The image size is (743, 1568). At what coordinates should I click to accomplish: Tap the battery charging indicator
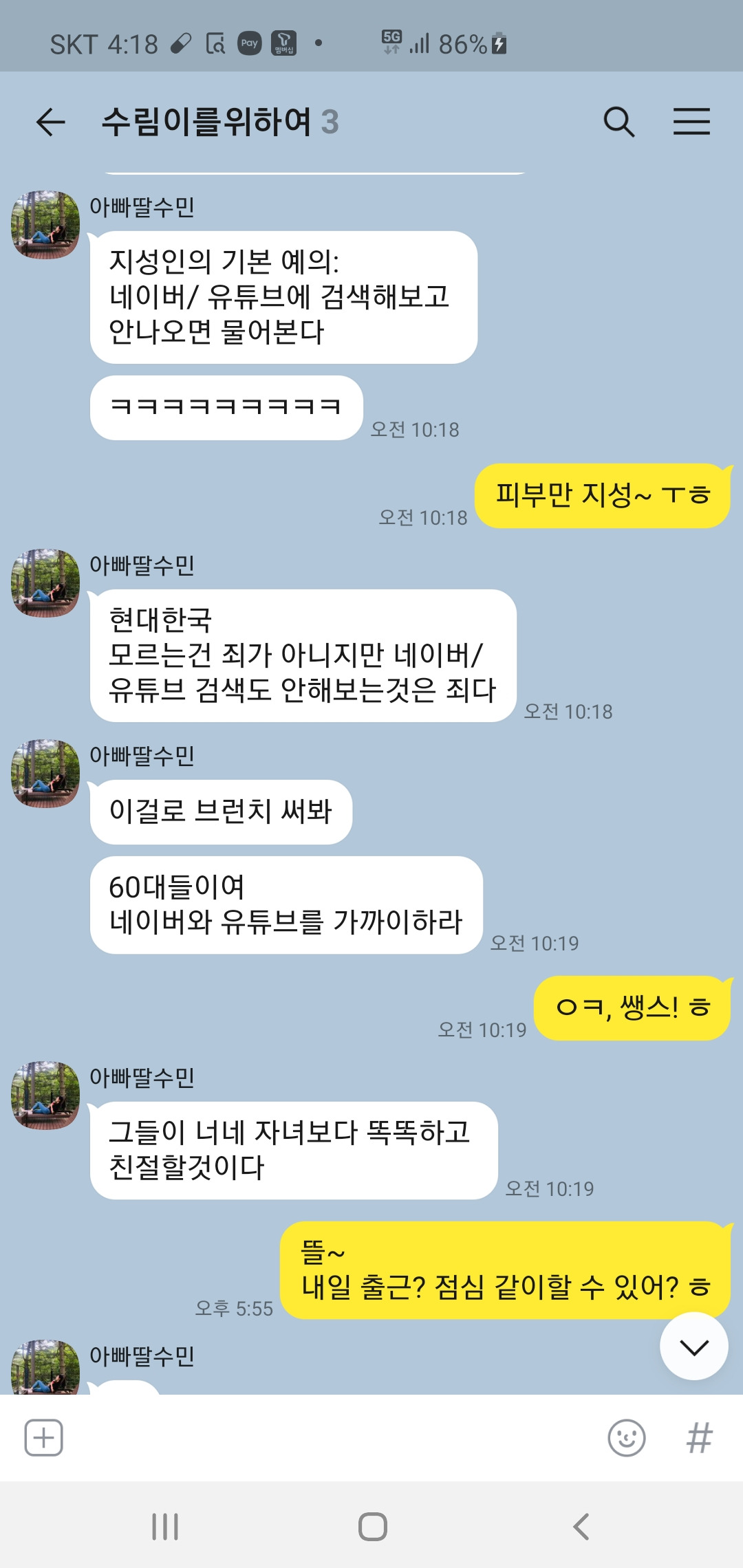pos(499,42)
